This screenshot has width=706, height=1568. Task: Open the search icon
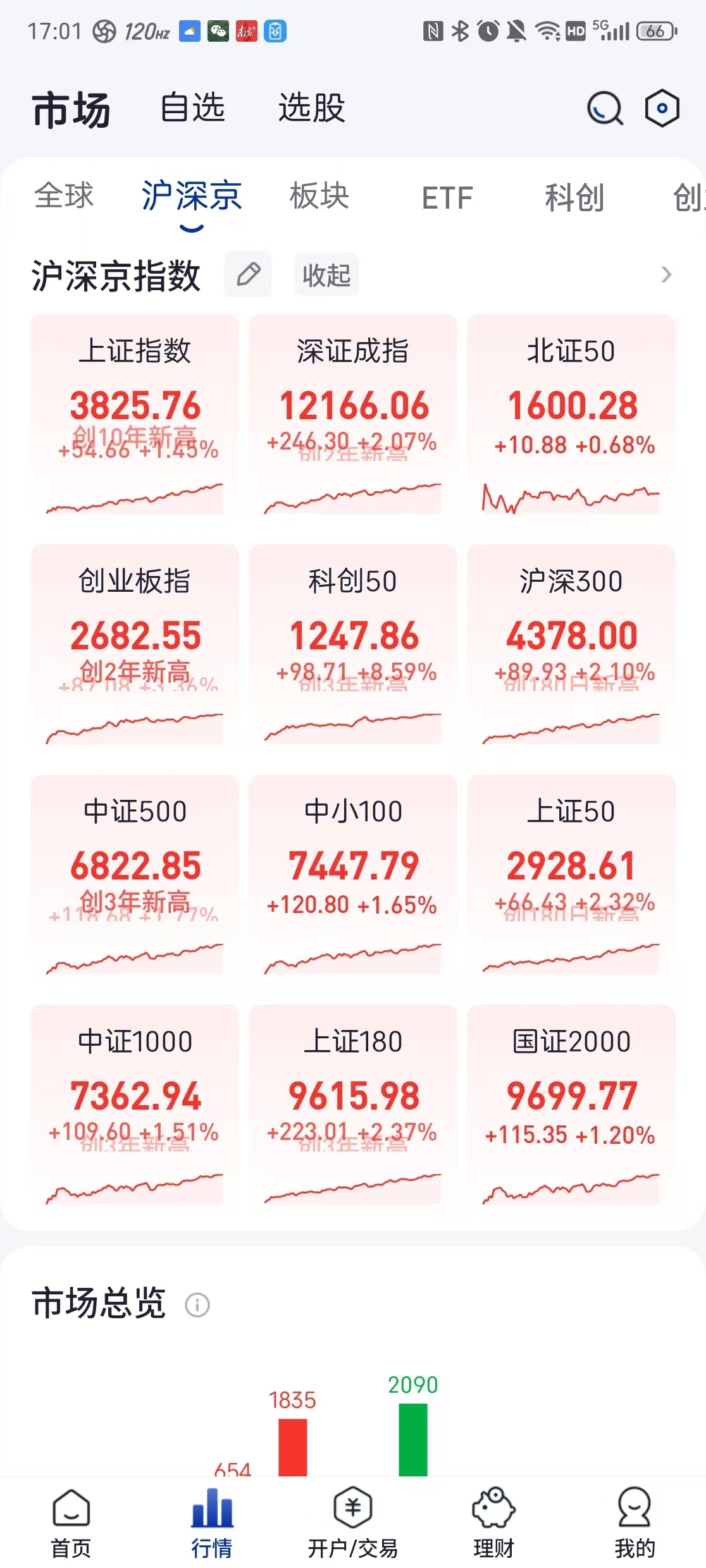(605, 108)
